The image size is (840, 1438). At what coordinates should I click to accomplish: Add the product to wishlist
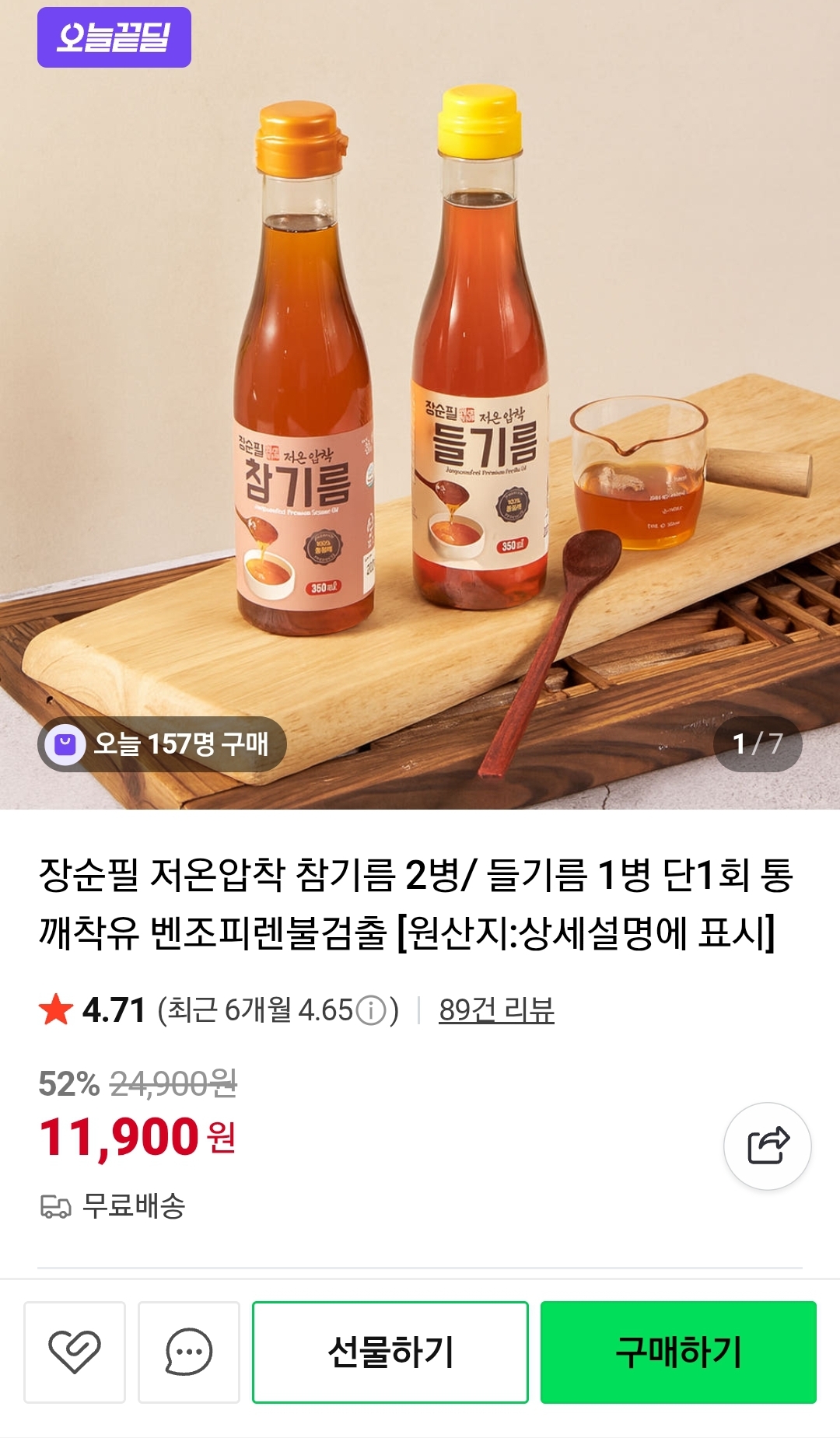pyautogui.click(x=75, y=1352)
